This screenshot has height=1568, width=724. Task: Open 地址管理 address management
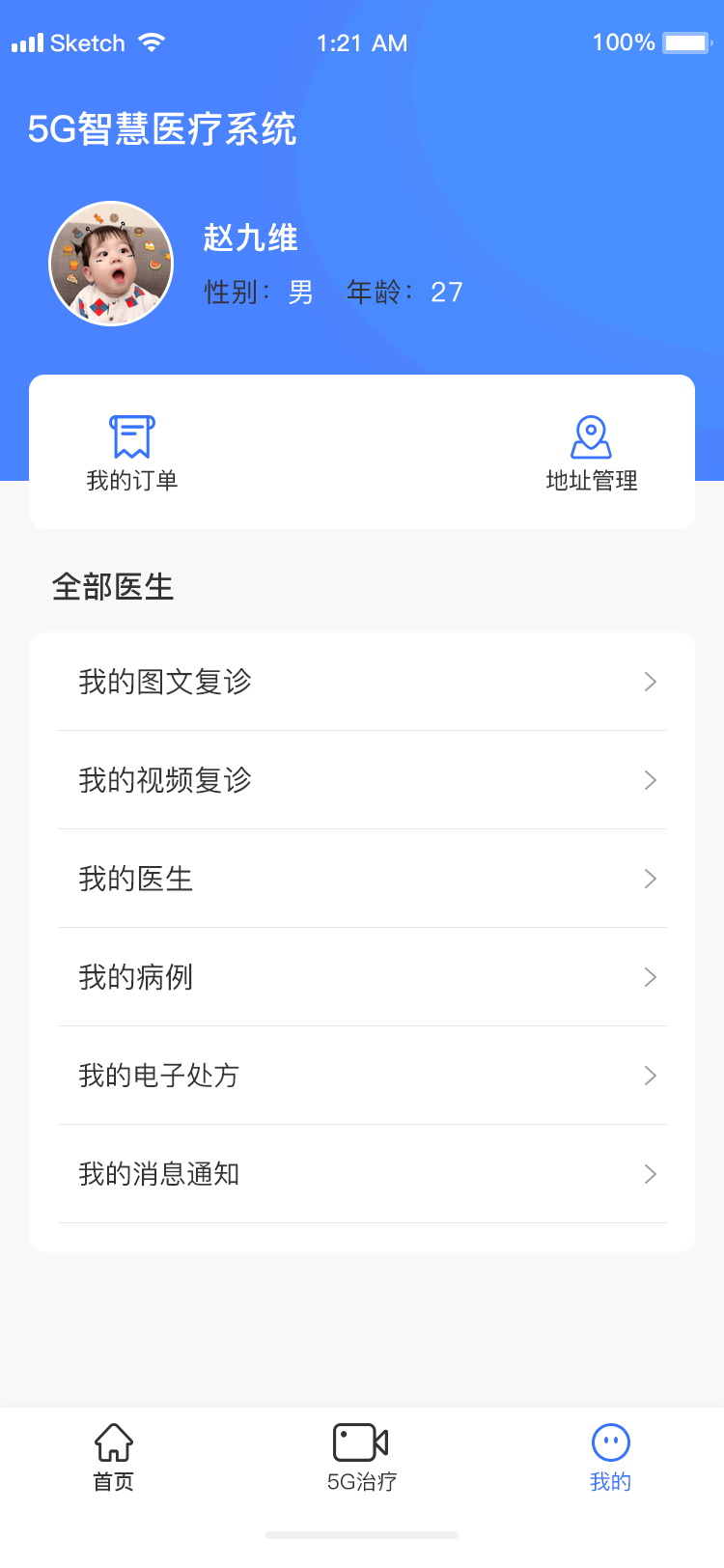pos(591,452)
